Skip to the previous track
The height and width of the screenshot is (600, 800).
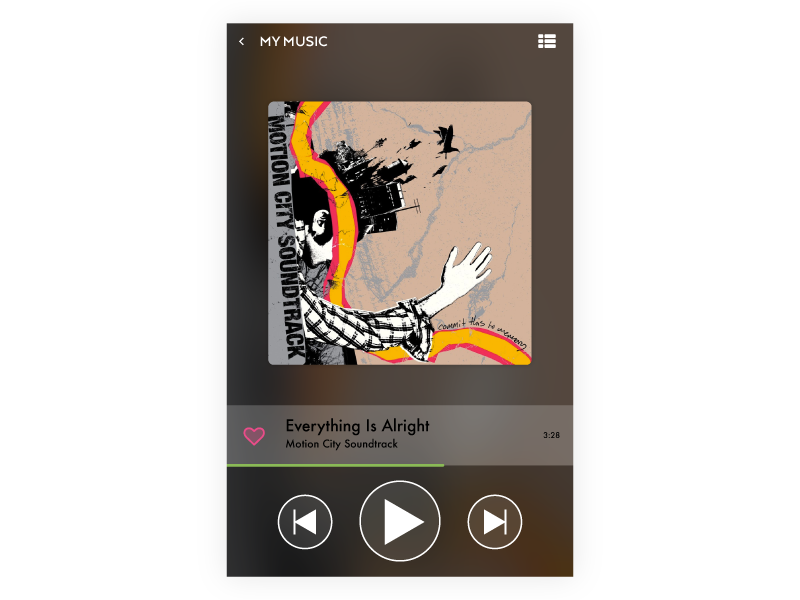(305, 522)
